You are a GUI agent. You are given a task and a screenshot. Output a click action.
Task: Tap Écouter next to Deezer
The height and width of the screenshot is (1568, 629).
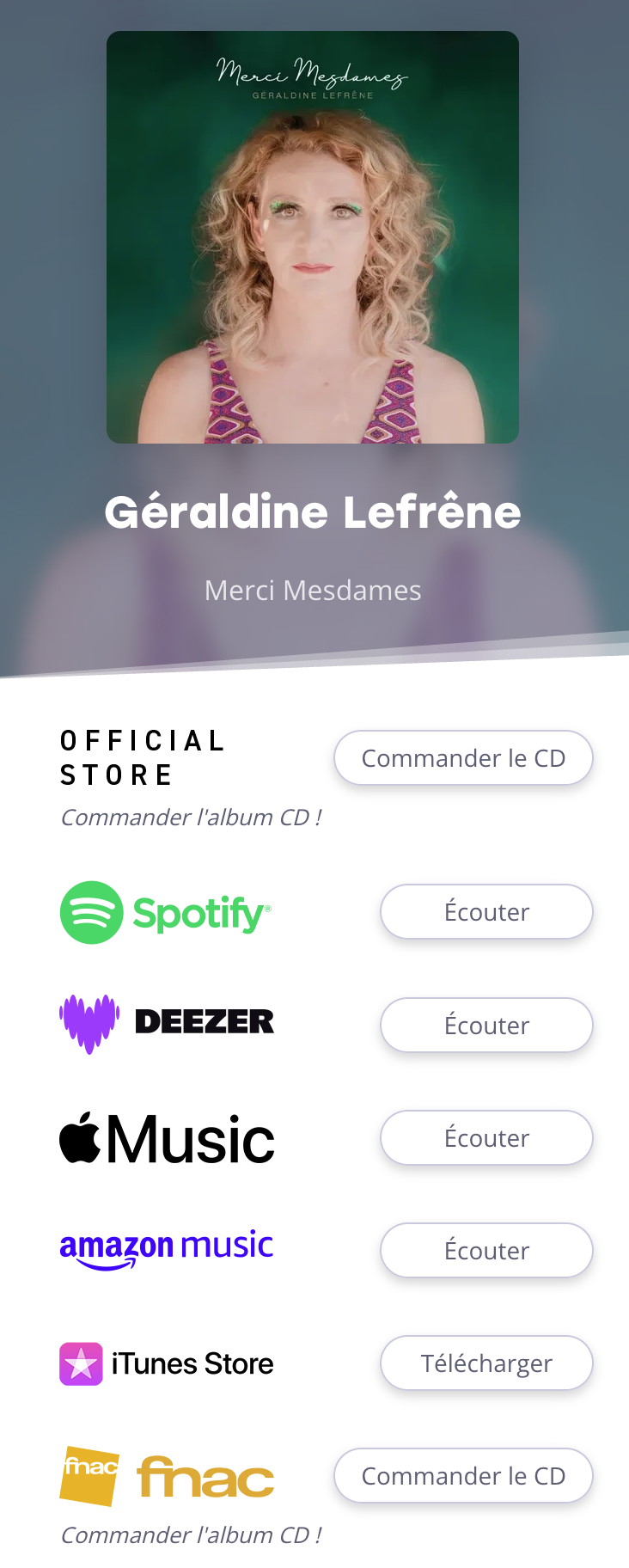(486, 1026)
